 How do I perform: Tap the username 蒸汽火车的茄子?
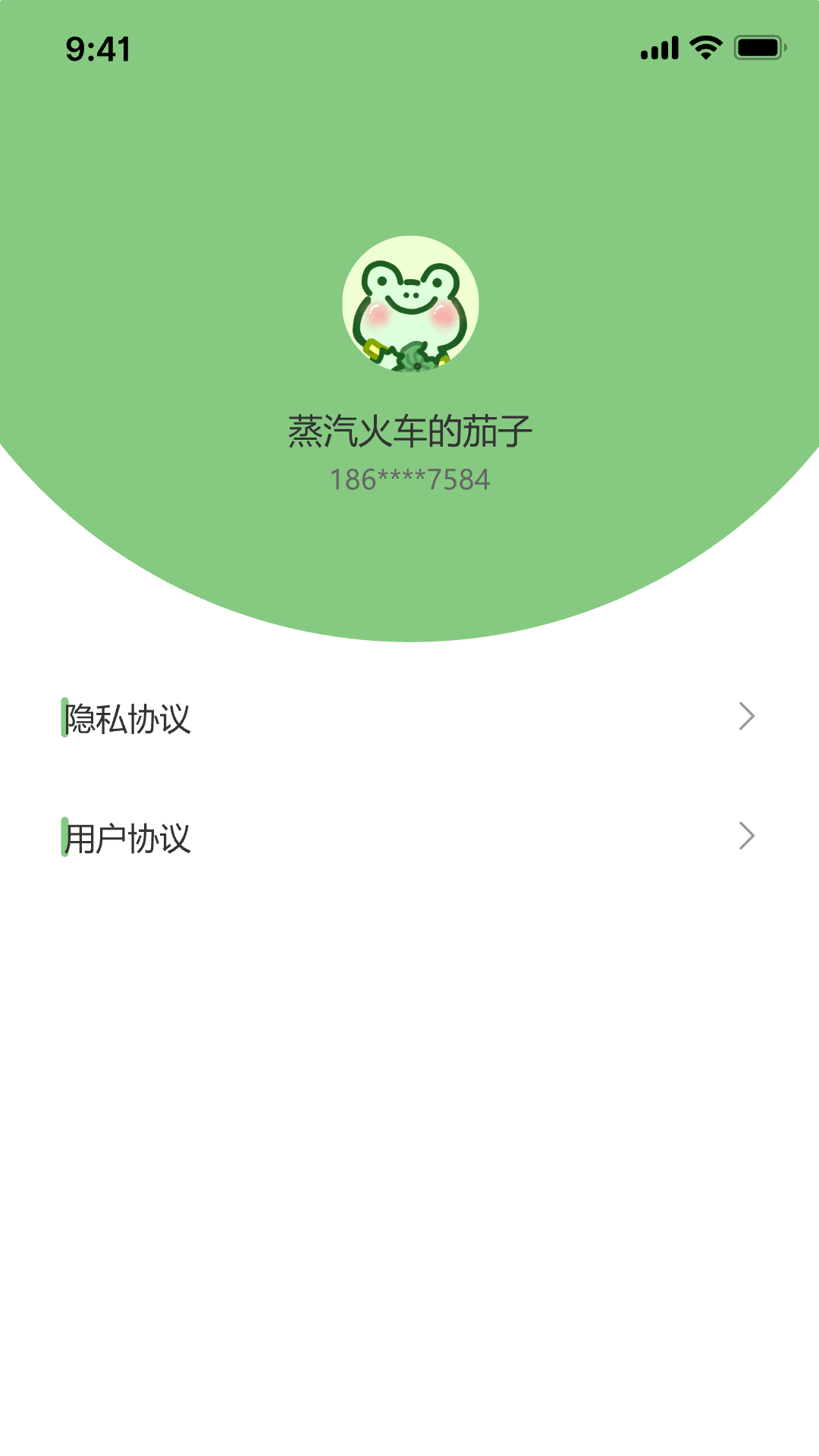click(409, 429)
